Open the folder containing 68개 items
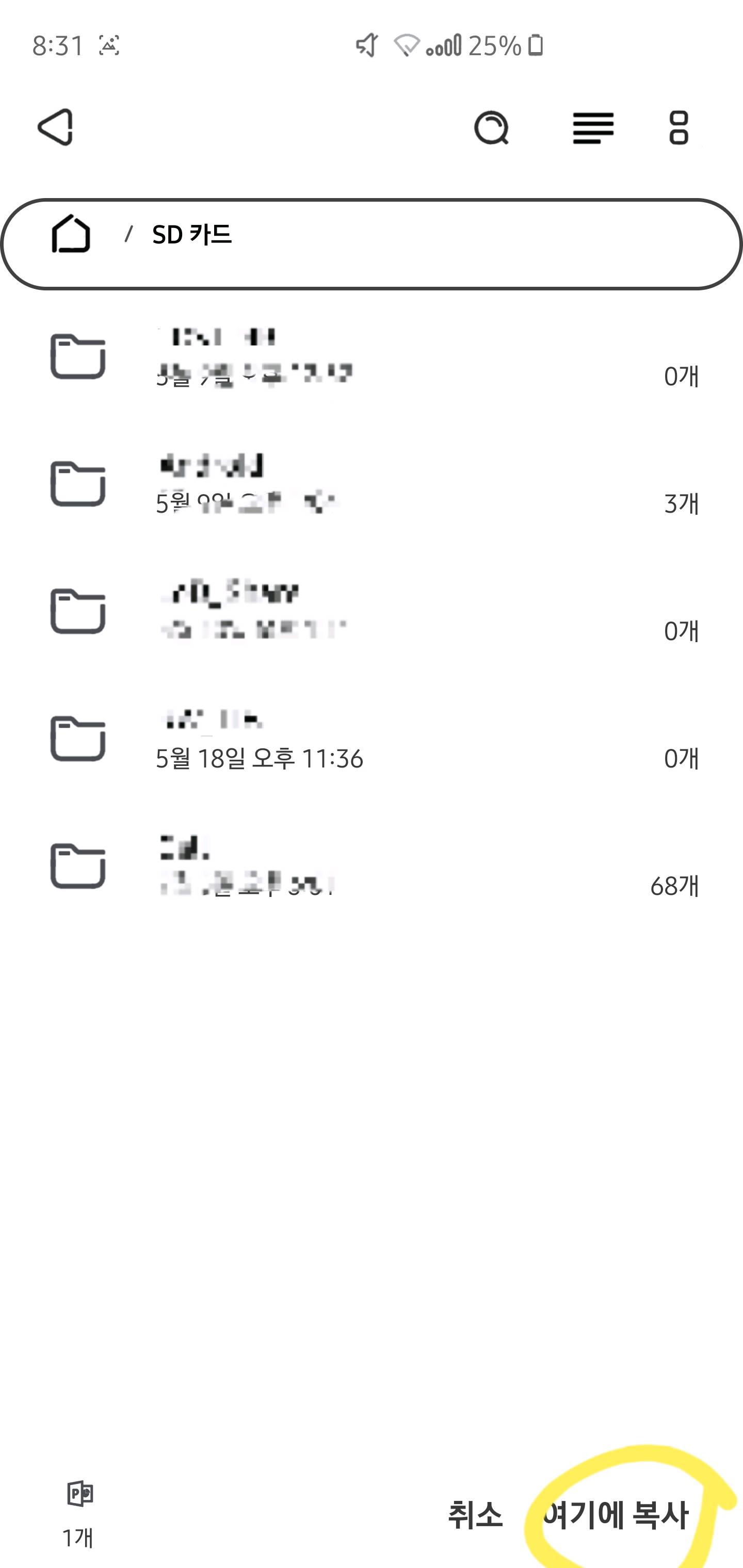 tap(372, 866)
